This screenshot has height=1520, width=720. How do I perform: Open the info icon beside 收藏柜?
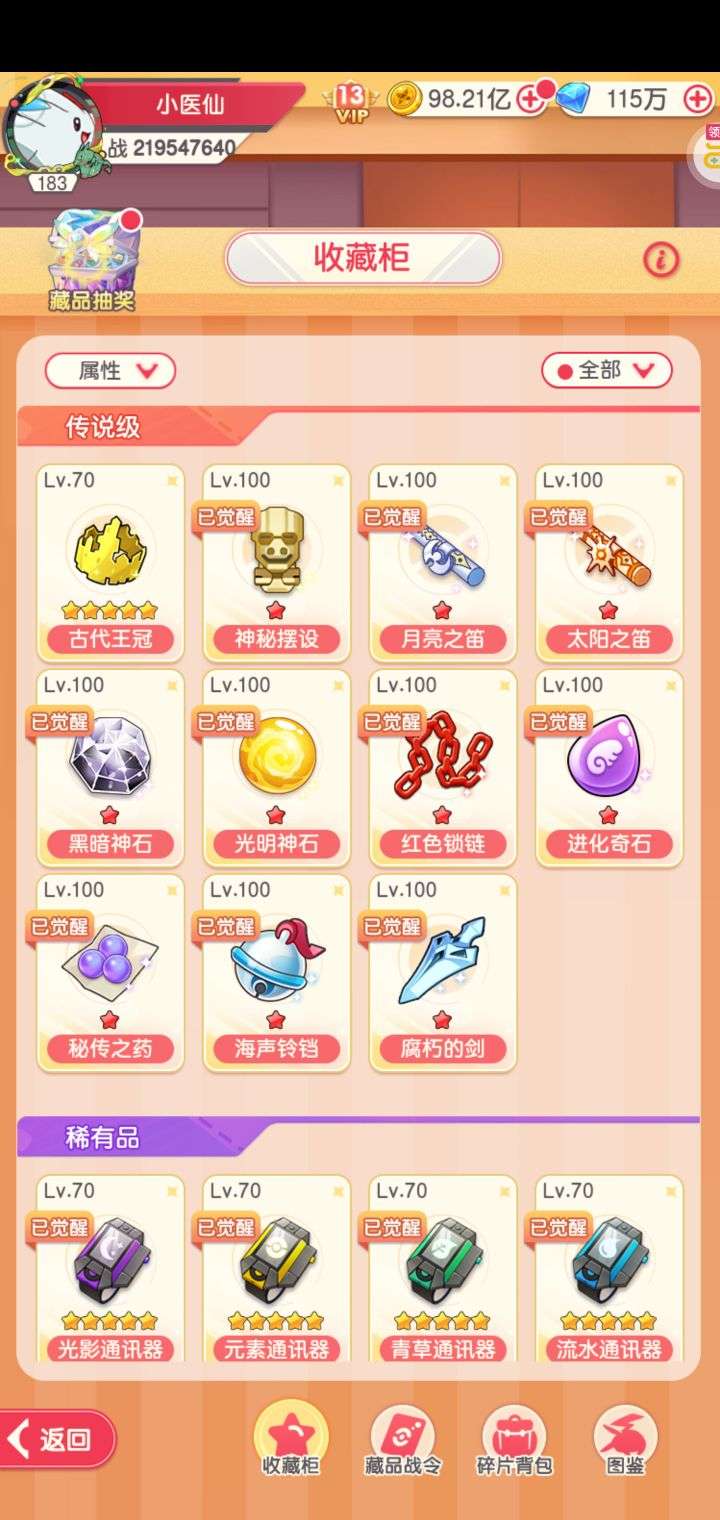[x=661, y=260]
